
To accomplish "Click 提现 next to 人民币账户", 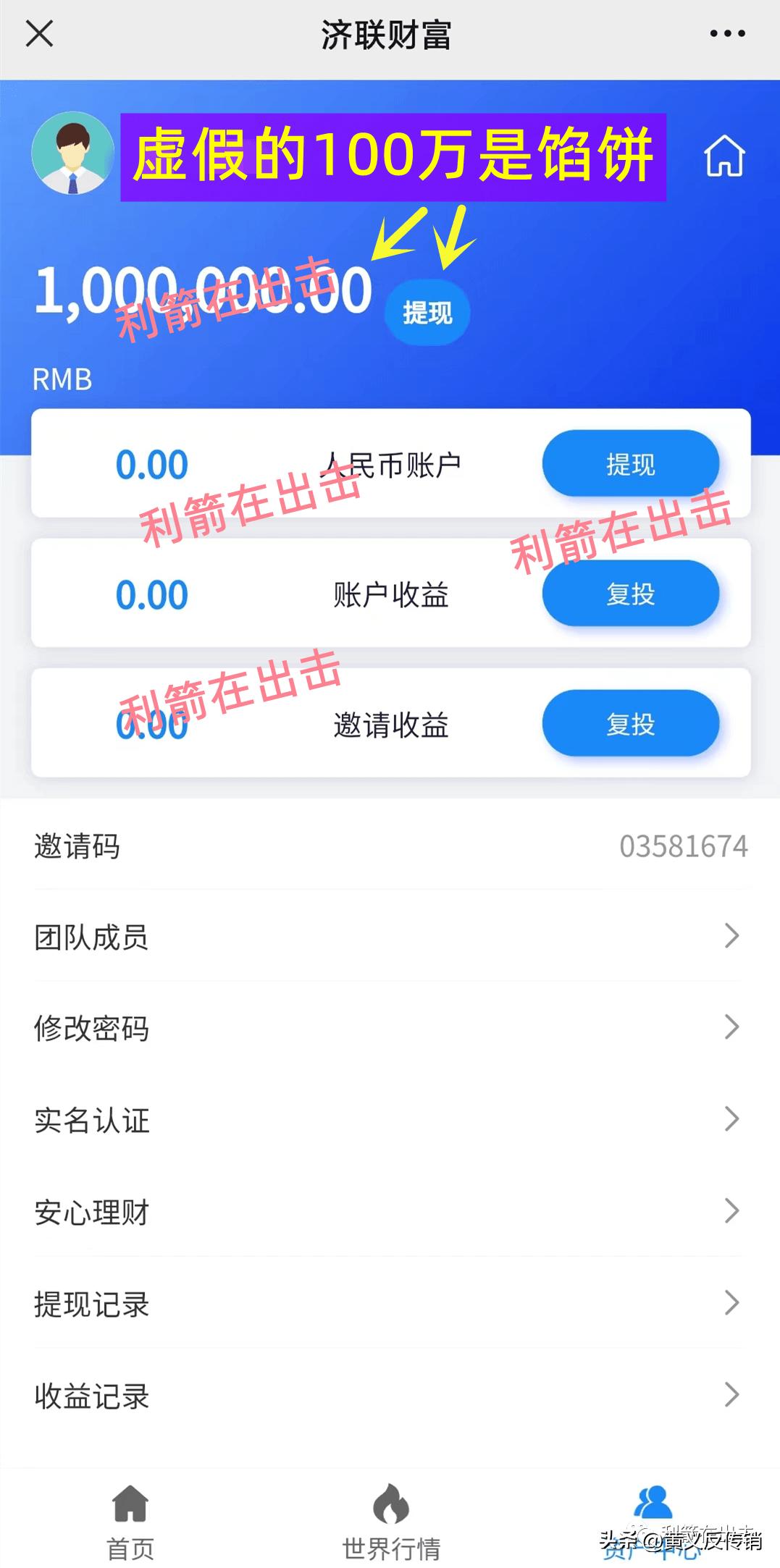I will pyautogui.click(x=629, y=463).
